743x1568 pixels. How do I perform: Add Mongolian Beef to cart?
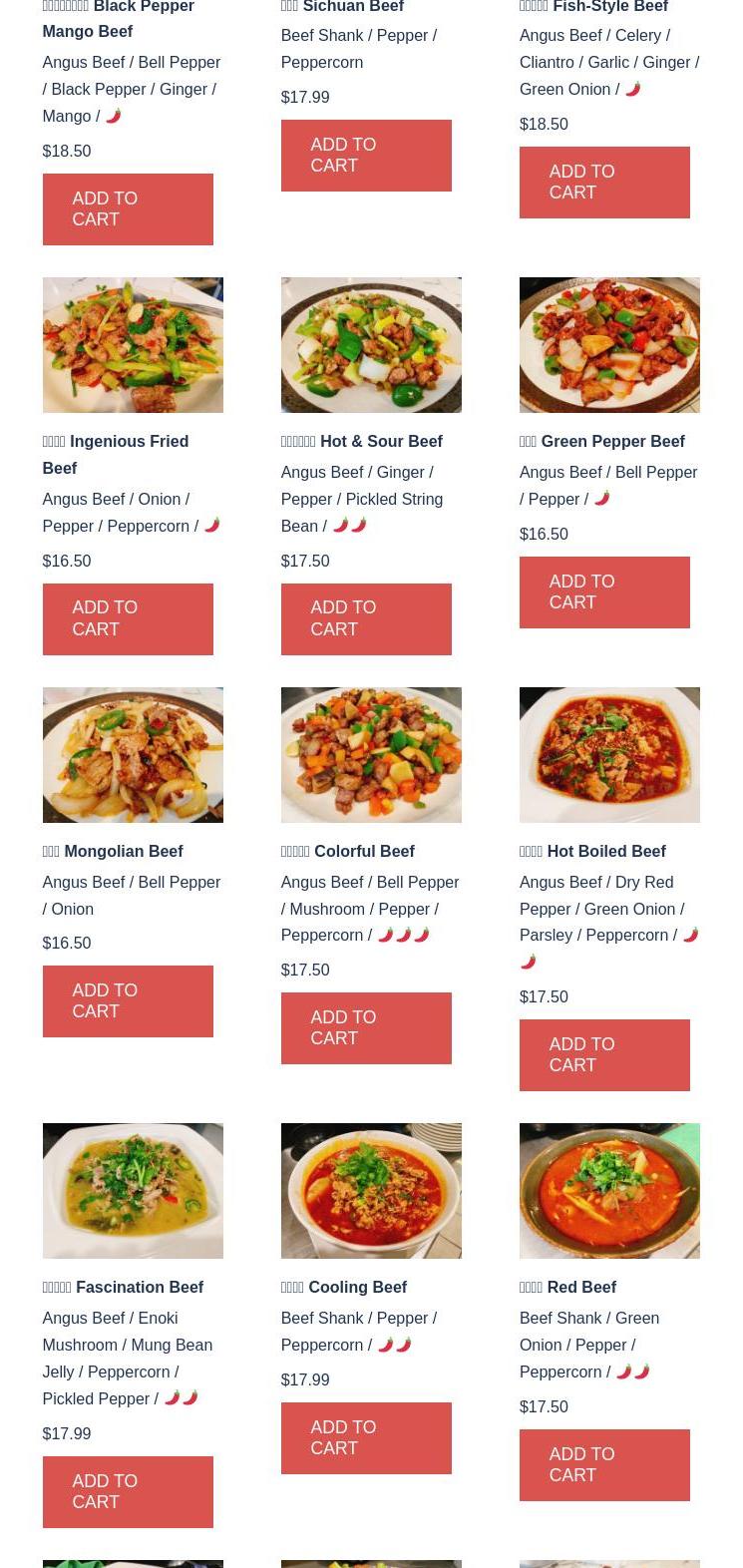pos(128,1001)
